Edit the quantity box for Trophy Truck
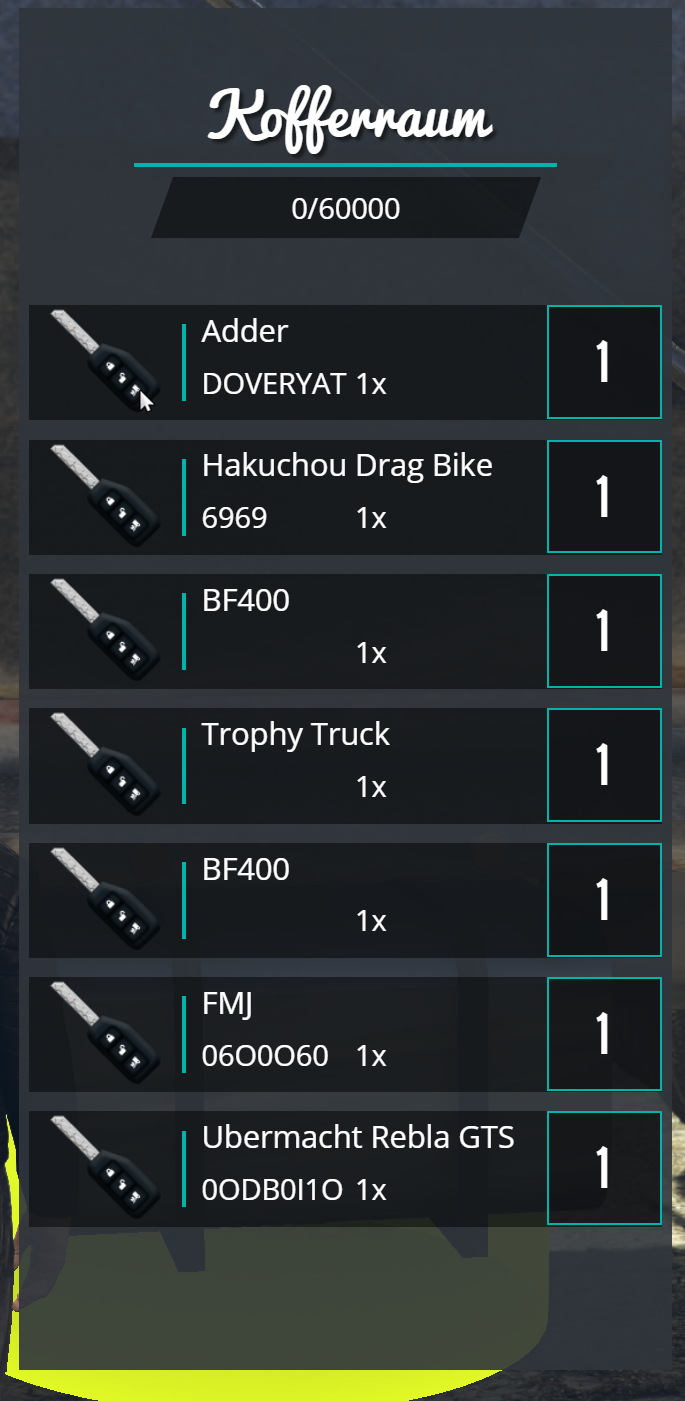 coord(604,766)
